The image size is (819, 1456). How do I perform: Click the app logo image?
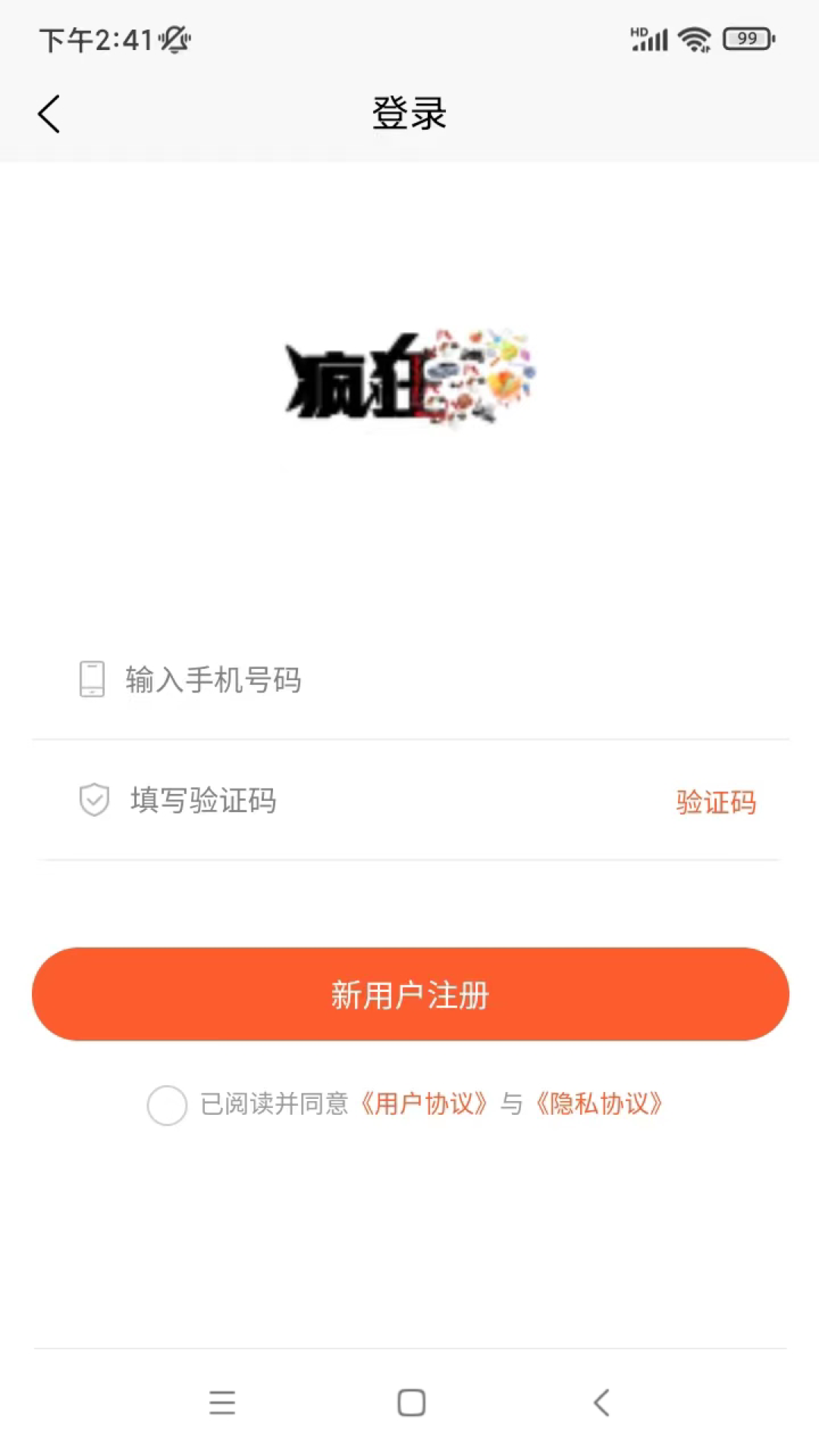point(409,379)
